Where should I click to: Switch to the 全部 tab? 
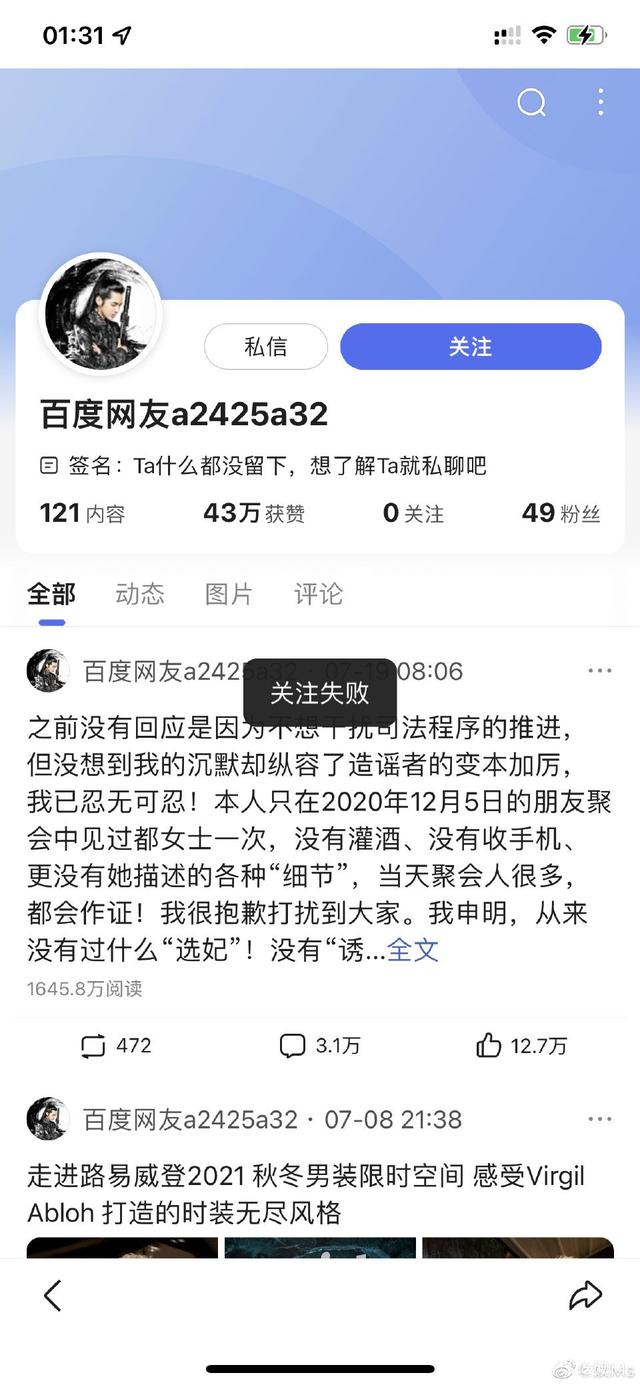51,594
